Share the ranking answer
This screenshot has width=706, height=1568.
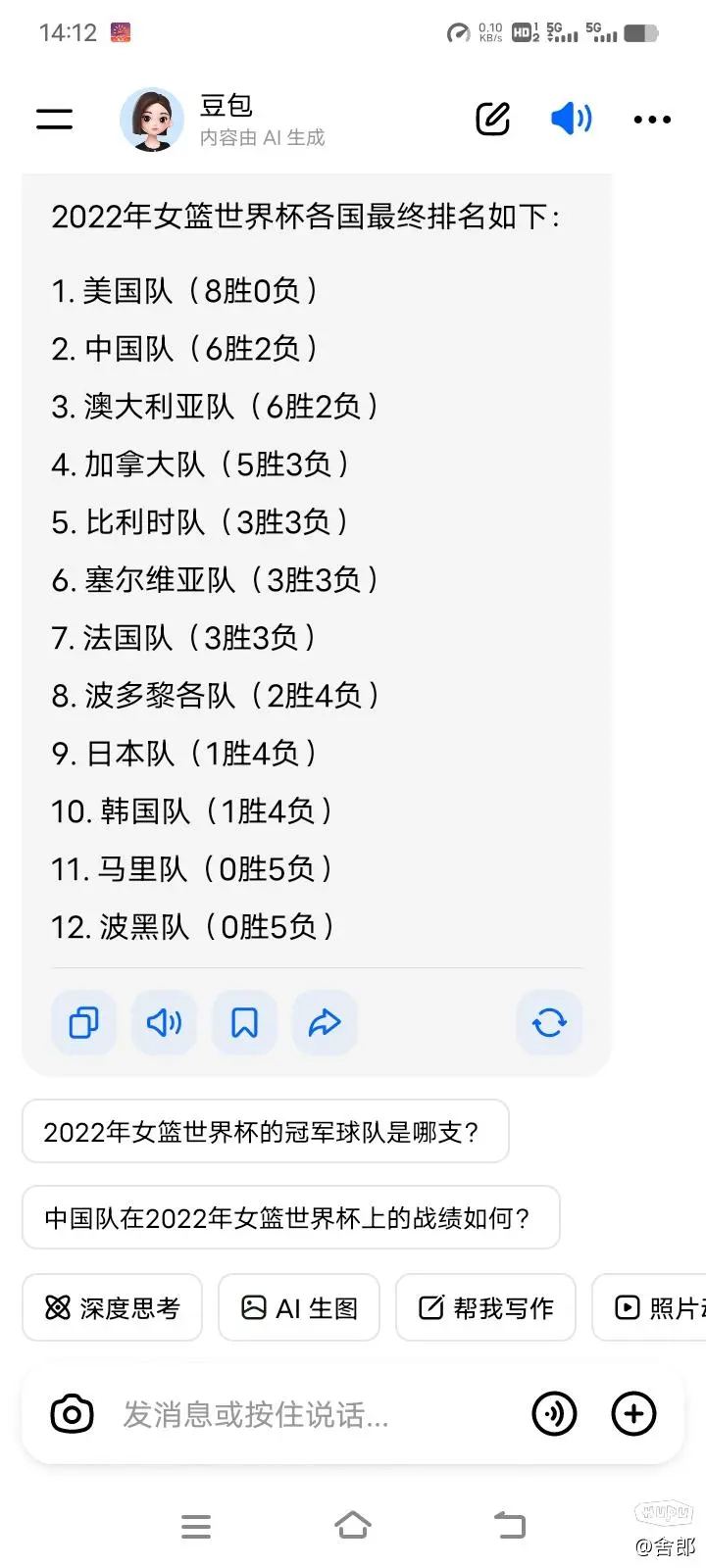pyautogui.click(x=325, y=1023)
